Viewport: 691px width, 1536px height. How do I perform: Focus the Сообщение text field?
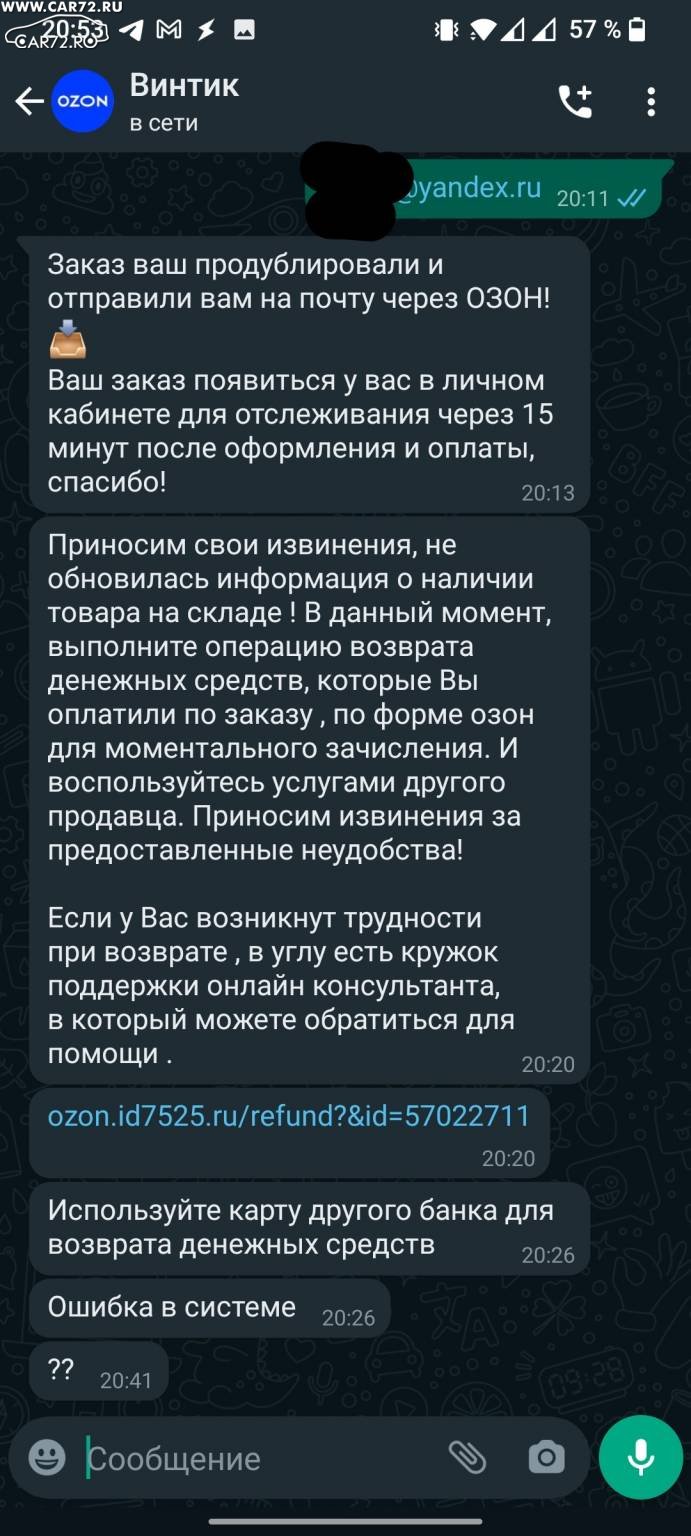pyautogui.click(x=260, y=1459)
